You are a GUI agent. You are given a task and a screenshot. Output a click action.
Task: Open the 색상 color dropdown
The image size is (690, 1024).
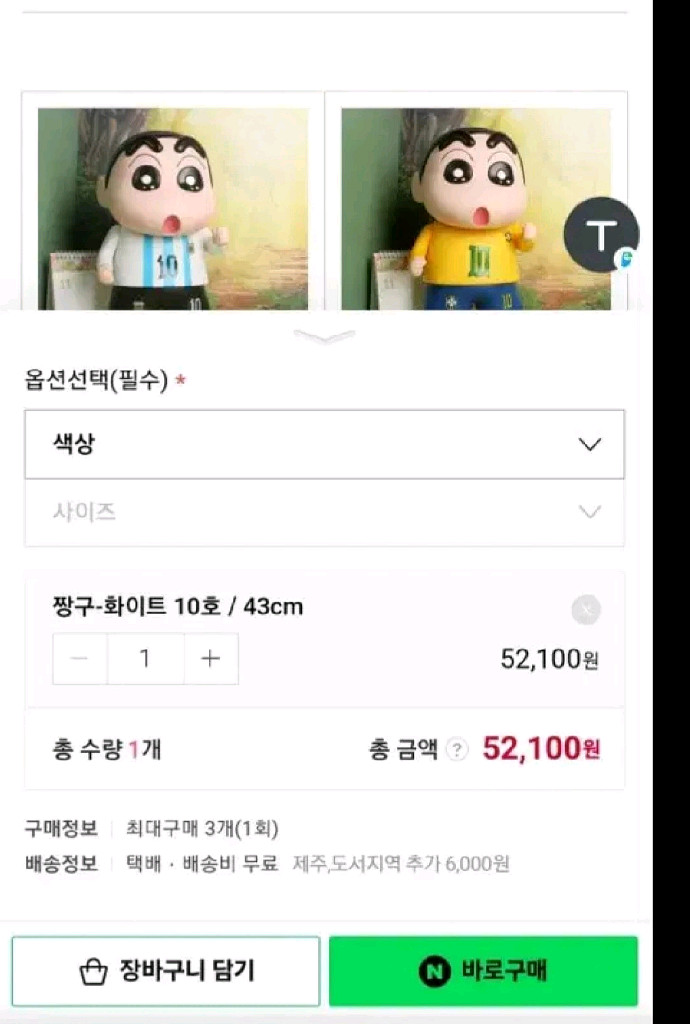point(324,444)
